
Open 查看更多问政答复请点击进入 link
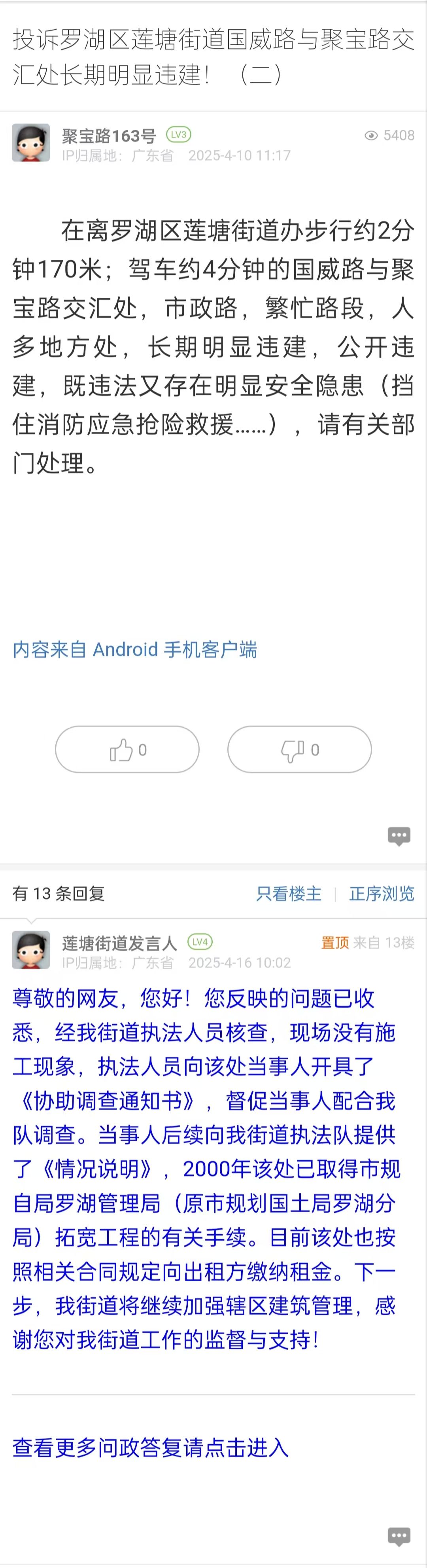[x=150, y=1447]
